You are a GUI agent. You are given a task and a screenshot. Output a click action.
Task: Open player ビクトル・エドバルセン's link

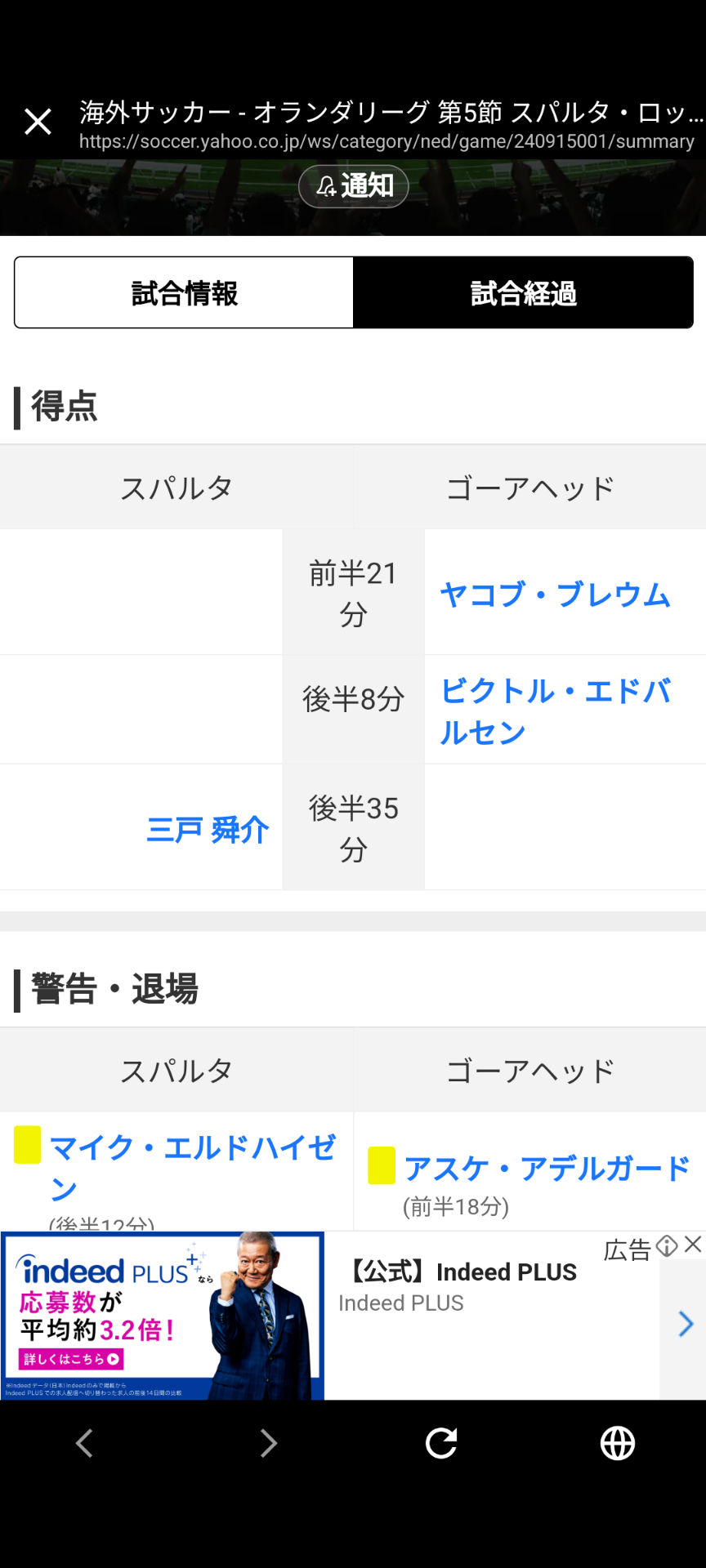point(556,711)
